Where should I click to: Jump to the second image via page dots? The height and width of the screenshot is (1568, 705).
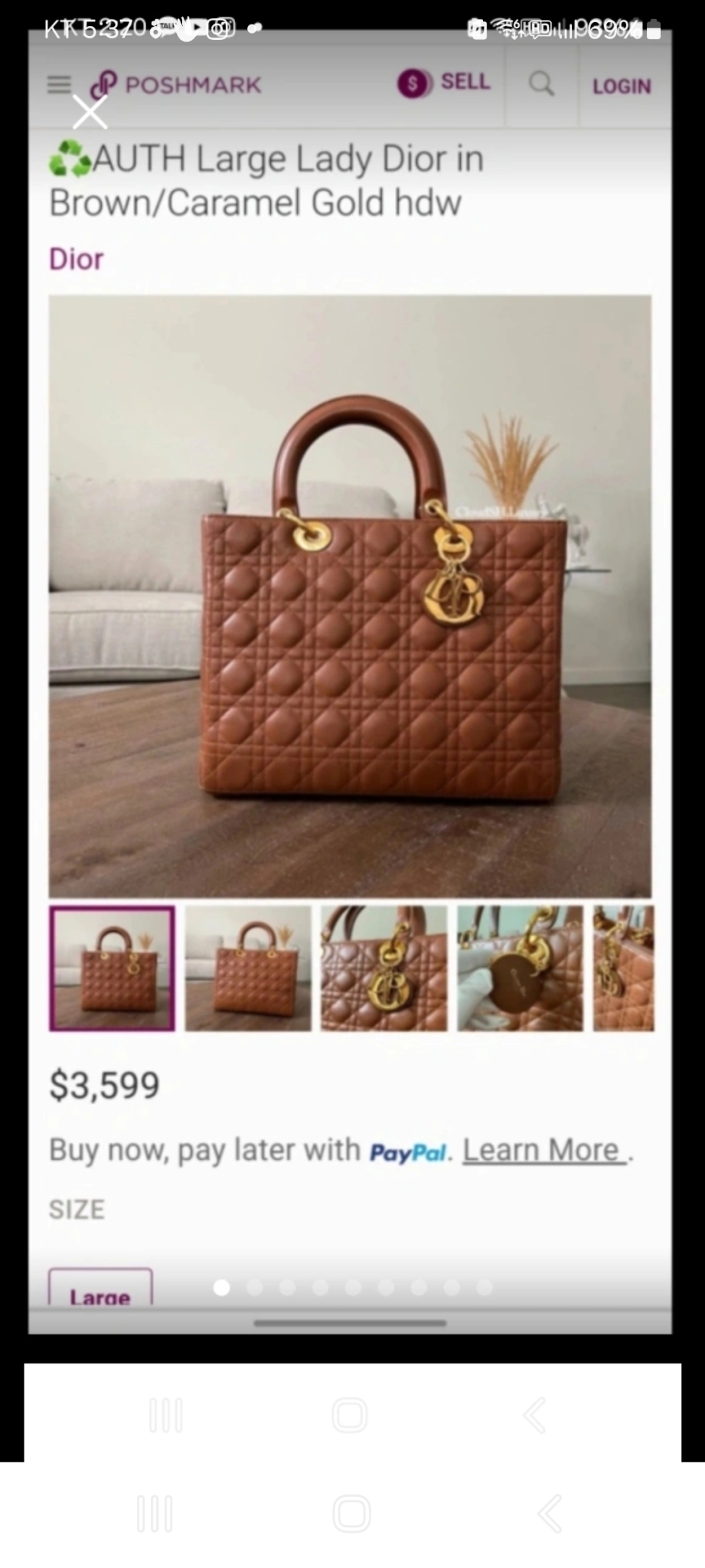[x=254, y=1288]
